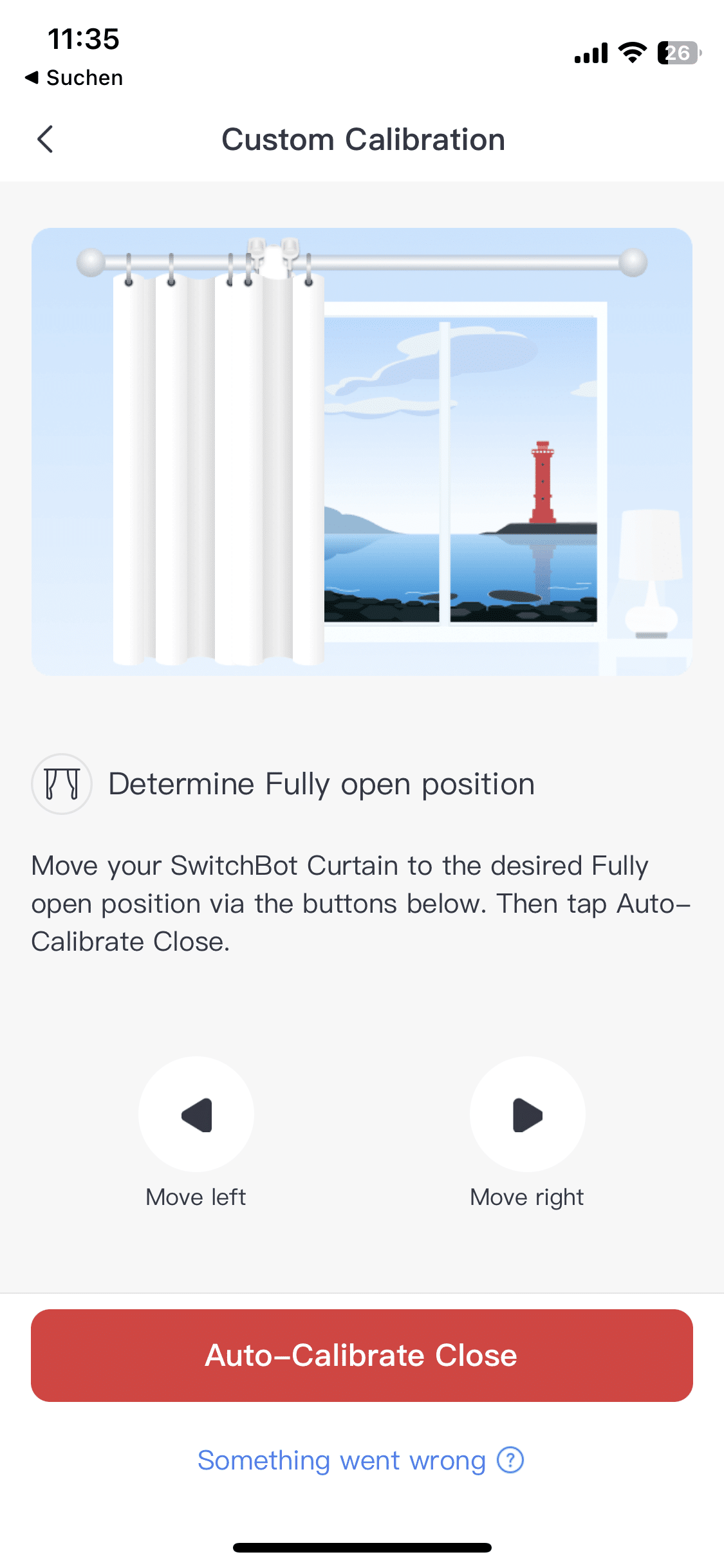Start Auto-Calibrate Close

pyautogui.click(x=362, y=1355)
